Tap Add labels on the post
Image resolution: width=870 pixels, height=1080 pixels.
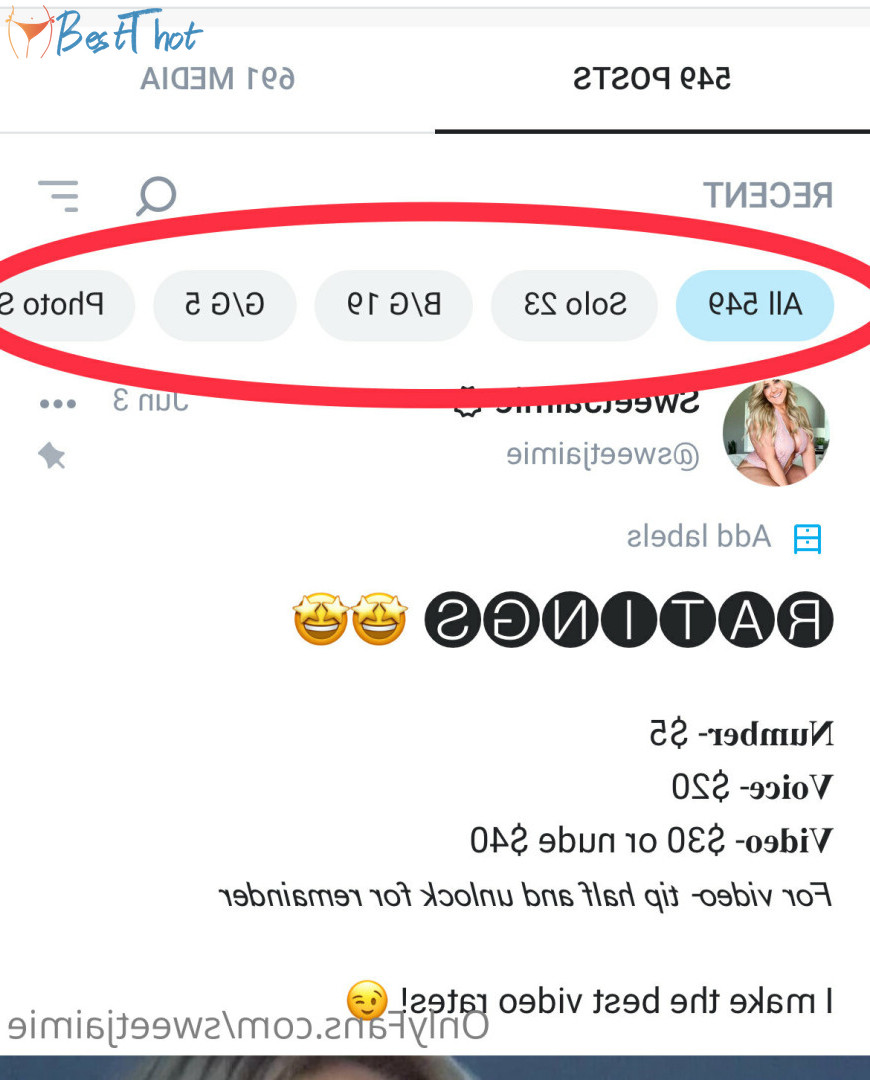(x=699, y=537)
